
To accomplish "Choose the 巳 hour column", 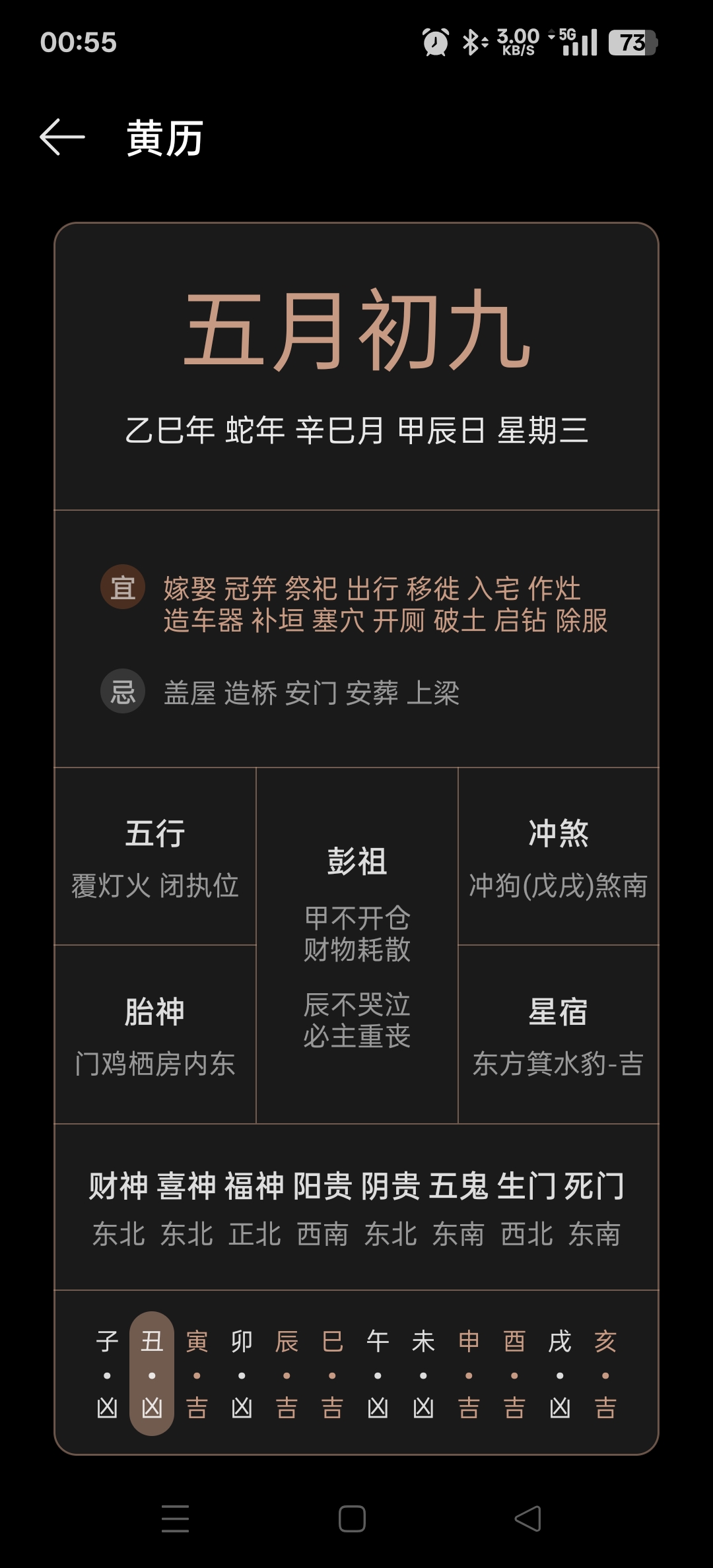I will pos(332,1374).
